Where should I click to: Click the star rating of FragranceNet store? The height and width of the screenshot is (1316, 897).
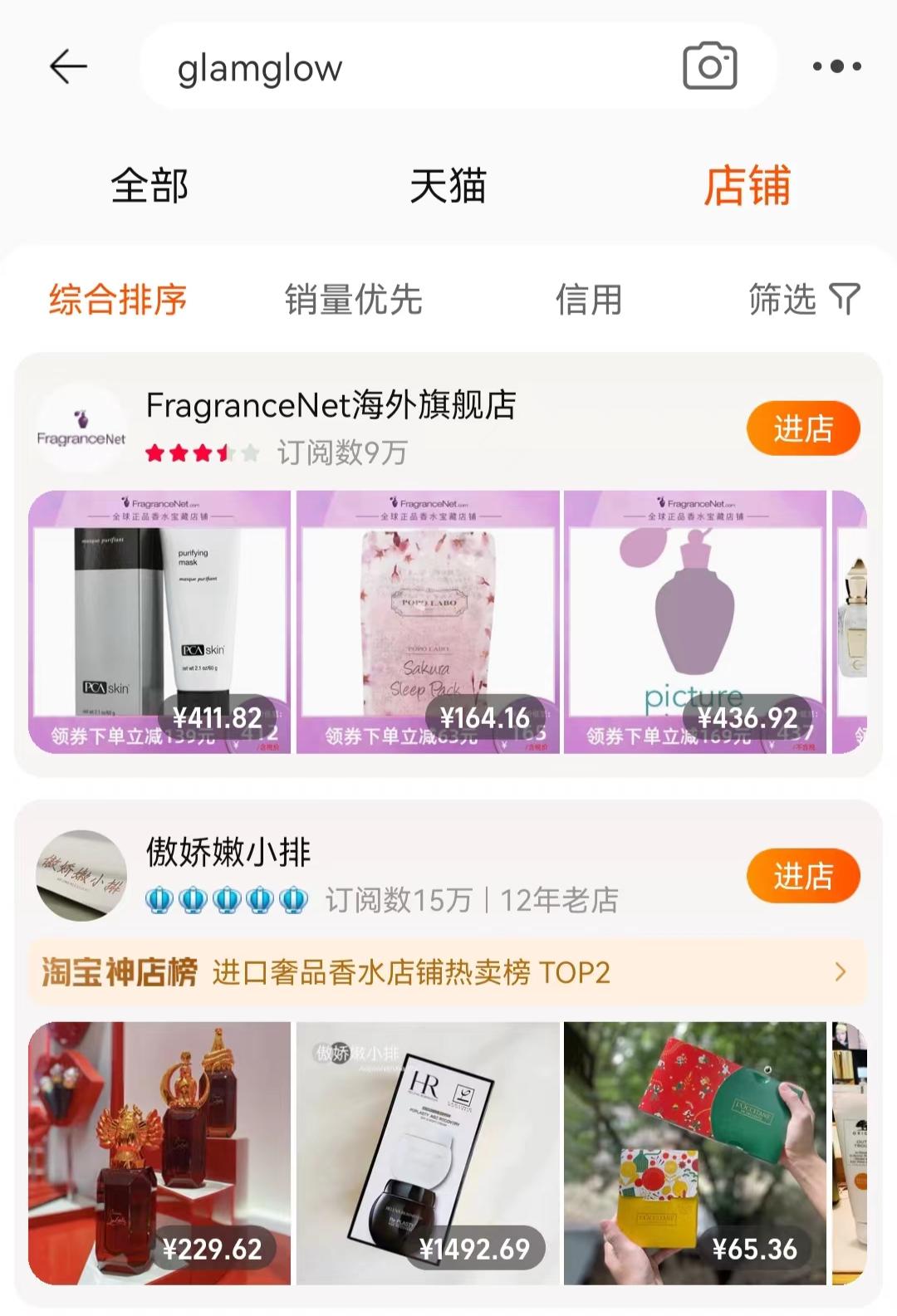[x=197, y=452]
